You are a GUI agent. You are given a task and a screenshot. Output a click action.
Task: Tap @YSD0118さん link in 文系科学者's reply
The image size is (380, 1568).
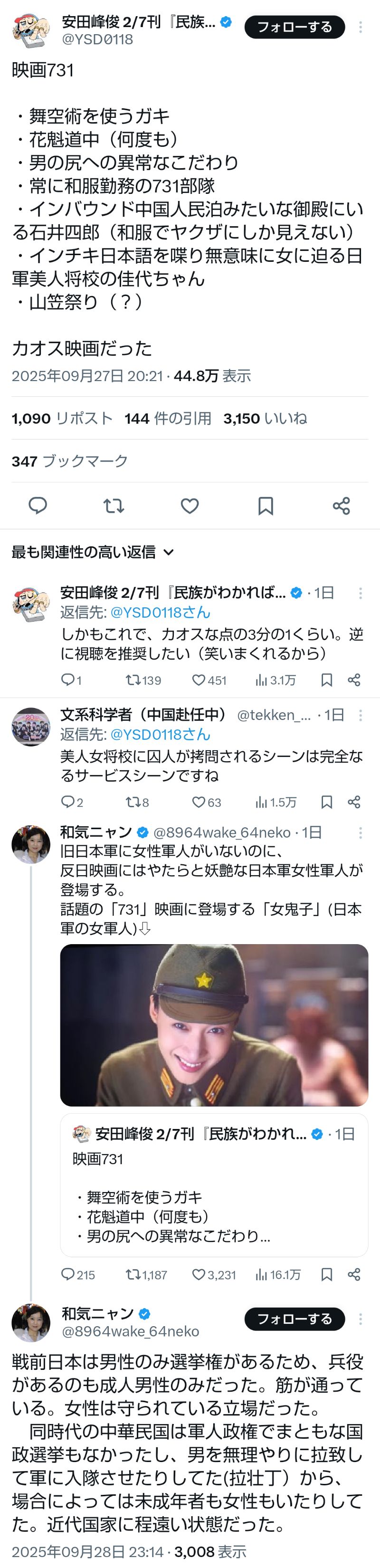(160, 735)
